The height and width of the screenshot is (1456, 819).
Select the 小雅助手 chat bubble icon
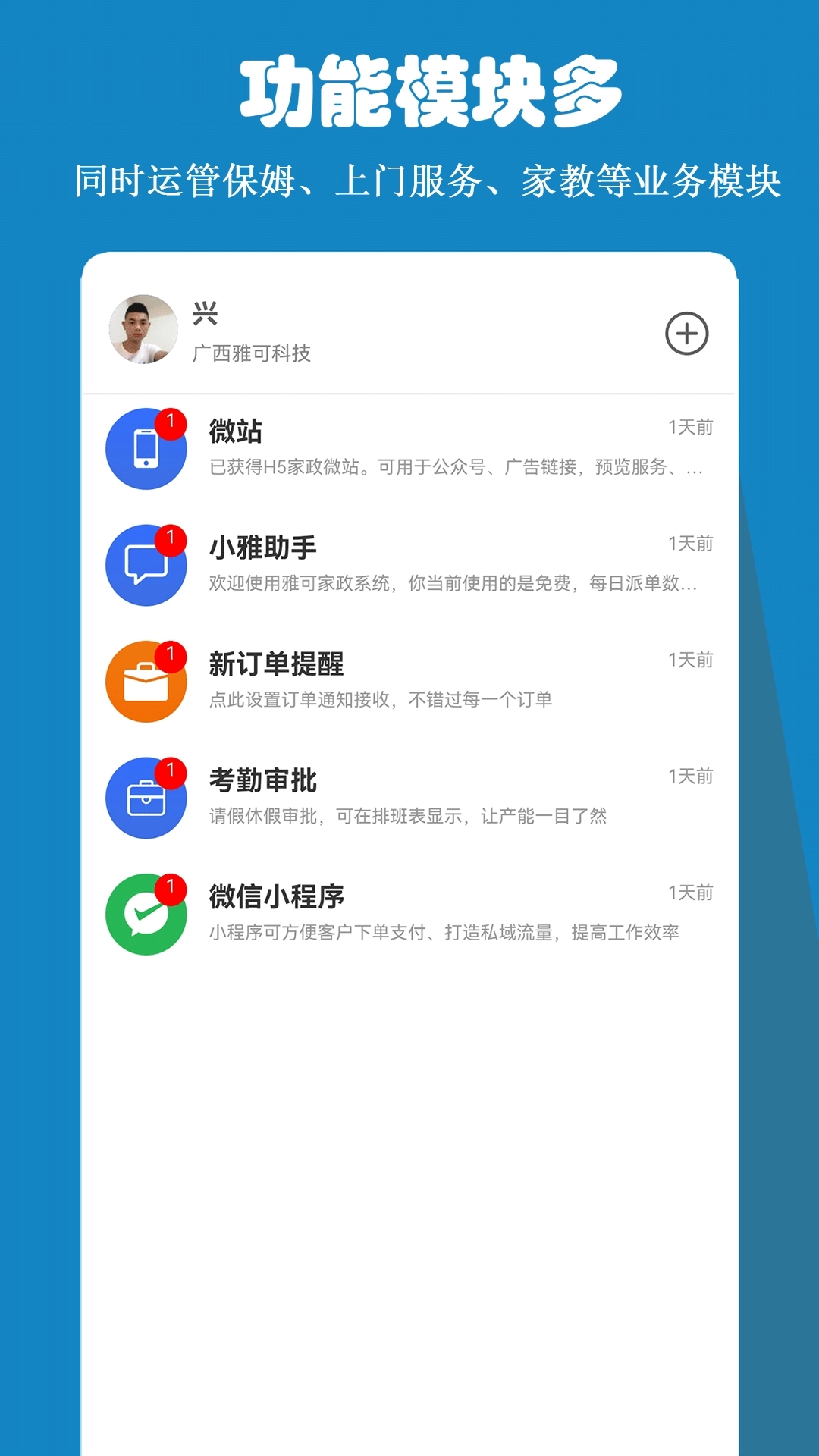(x=146, y=563)
